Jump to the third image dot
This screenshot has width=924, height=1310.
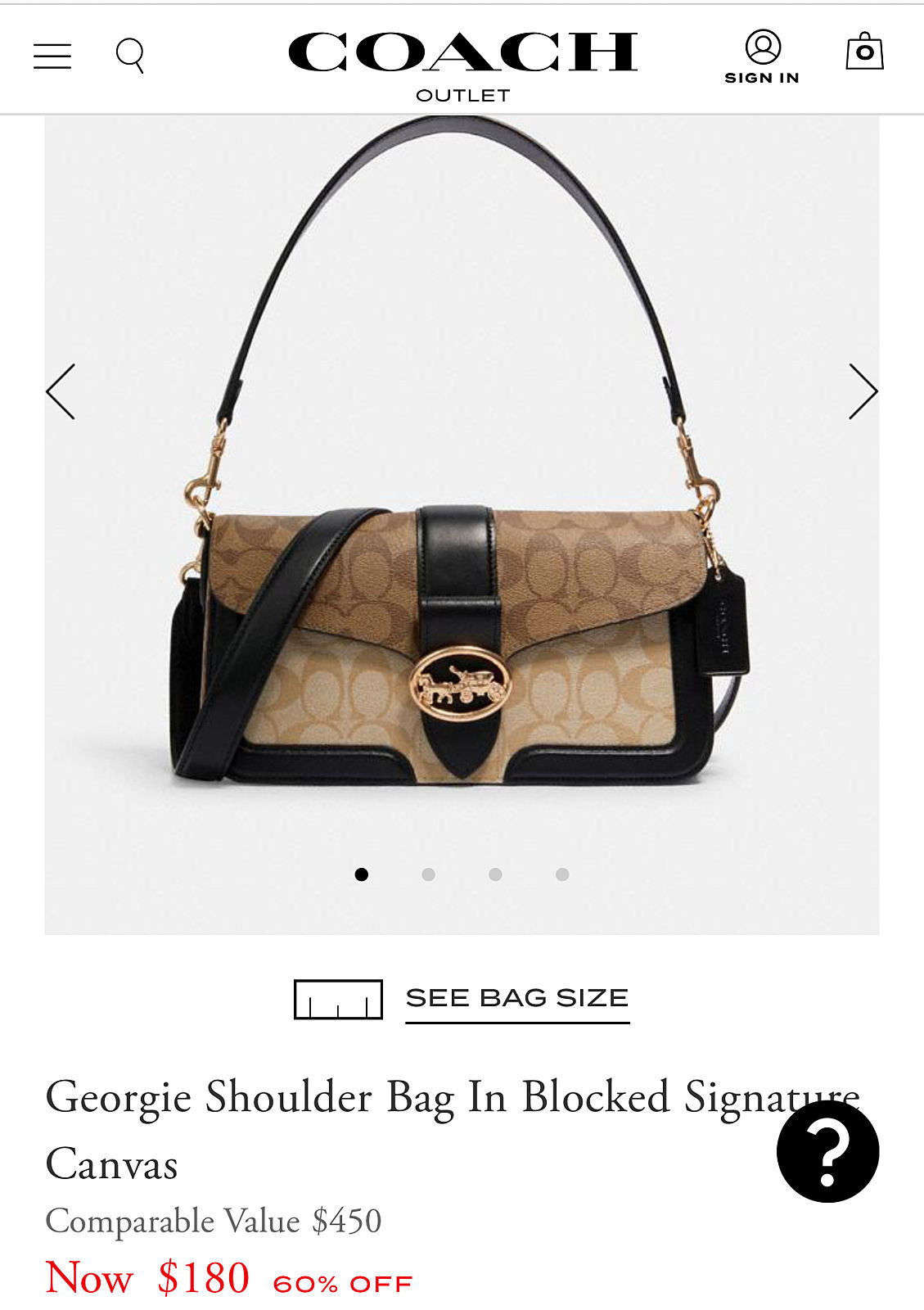tap(495, 874)
